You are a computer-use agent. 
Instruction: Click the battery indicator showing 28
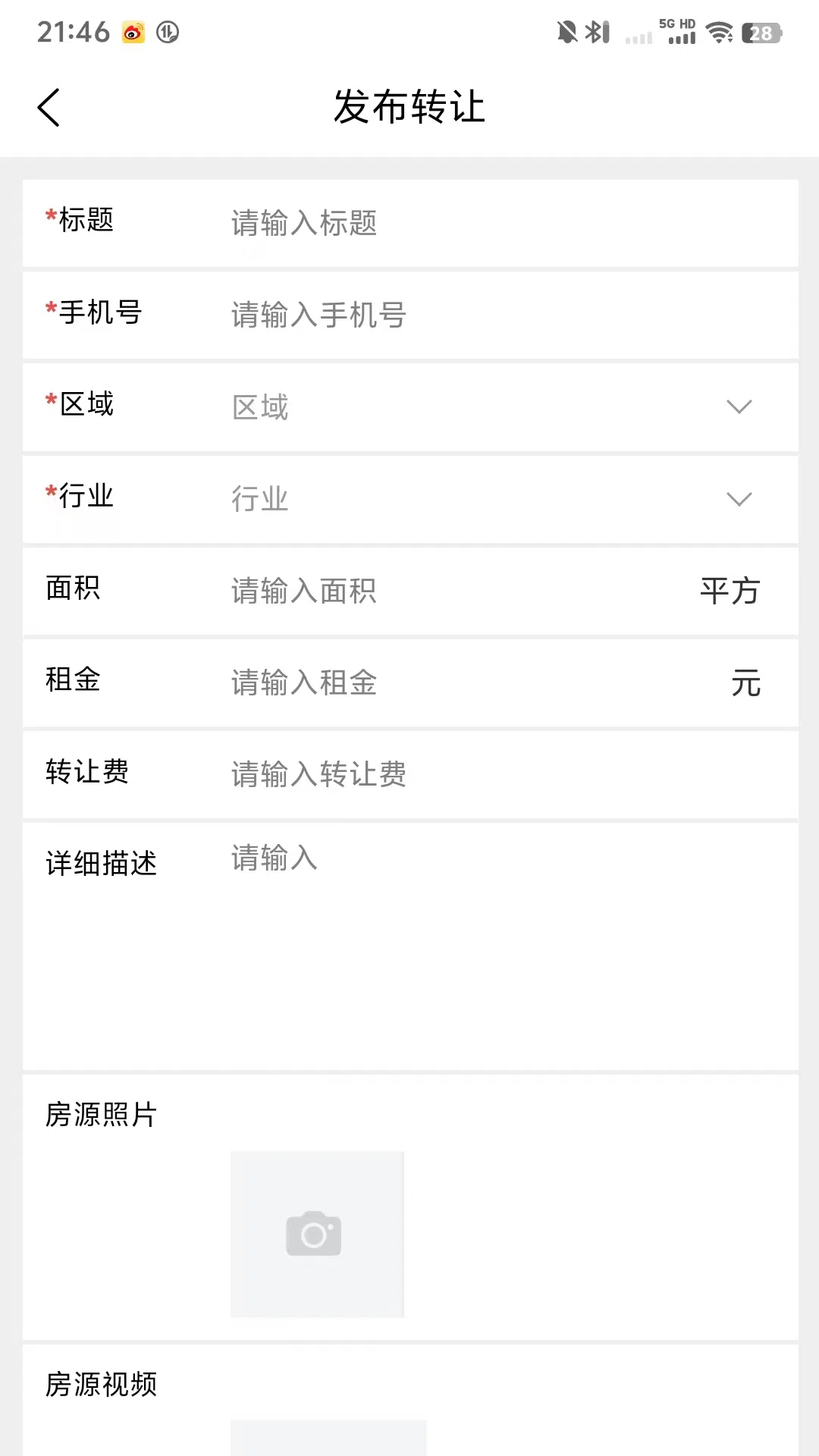tap(762, 33)
